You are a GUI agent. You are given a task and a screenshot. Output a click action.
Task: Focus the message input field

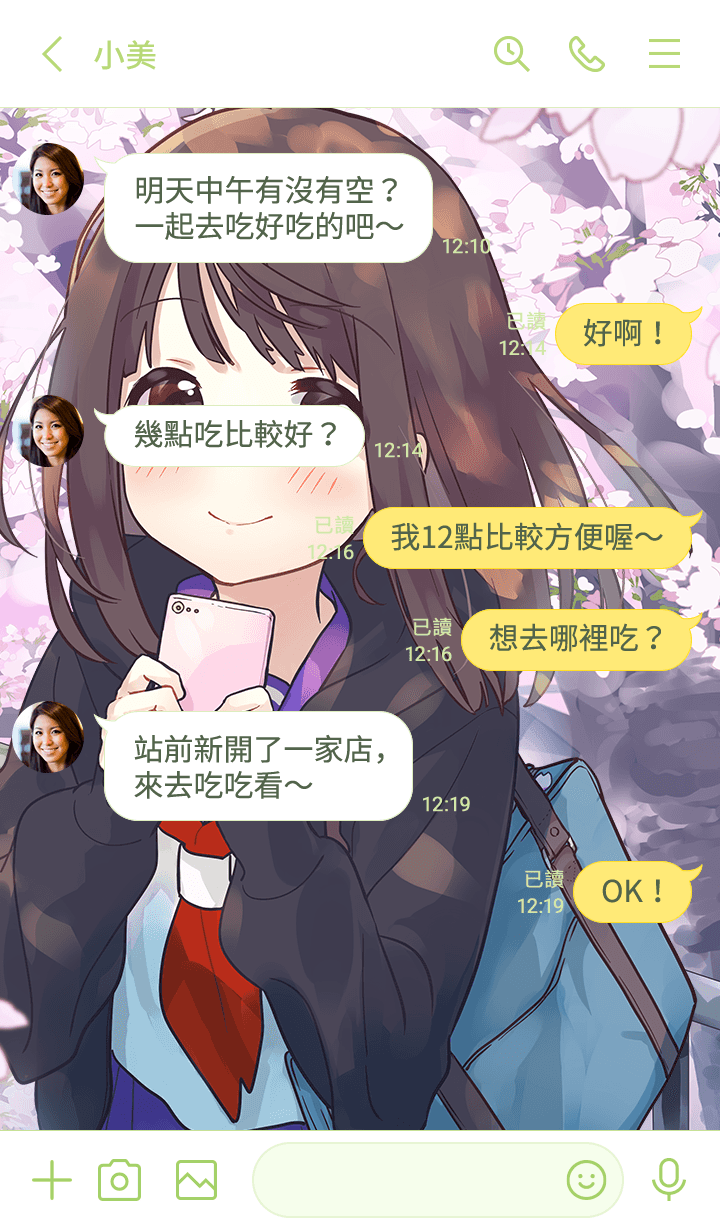coord(405,1181)
